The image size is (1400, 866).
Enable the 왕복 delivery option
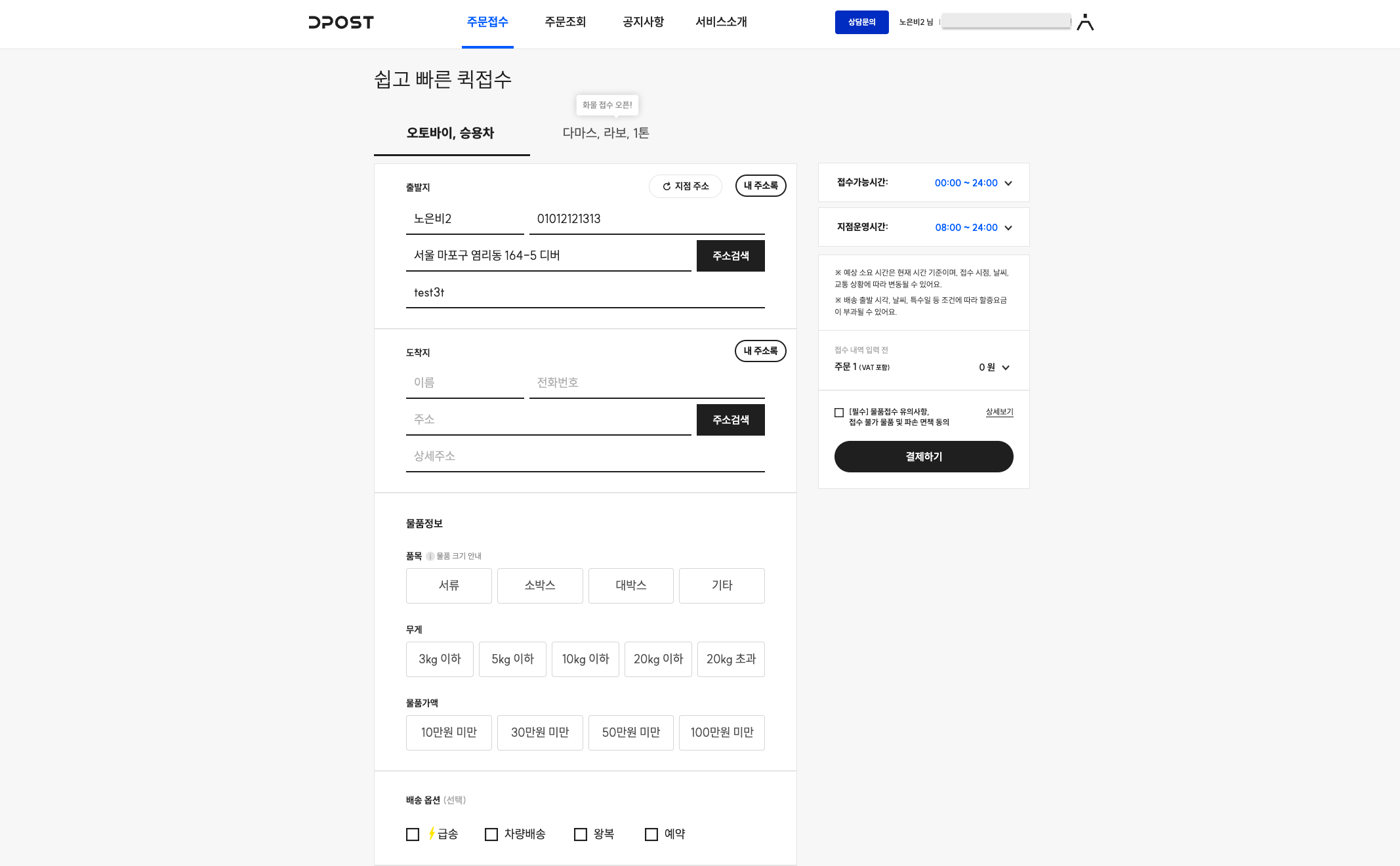[581, 835]
